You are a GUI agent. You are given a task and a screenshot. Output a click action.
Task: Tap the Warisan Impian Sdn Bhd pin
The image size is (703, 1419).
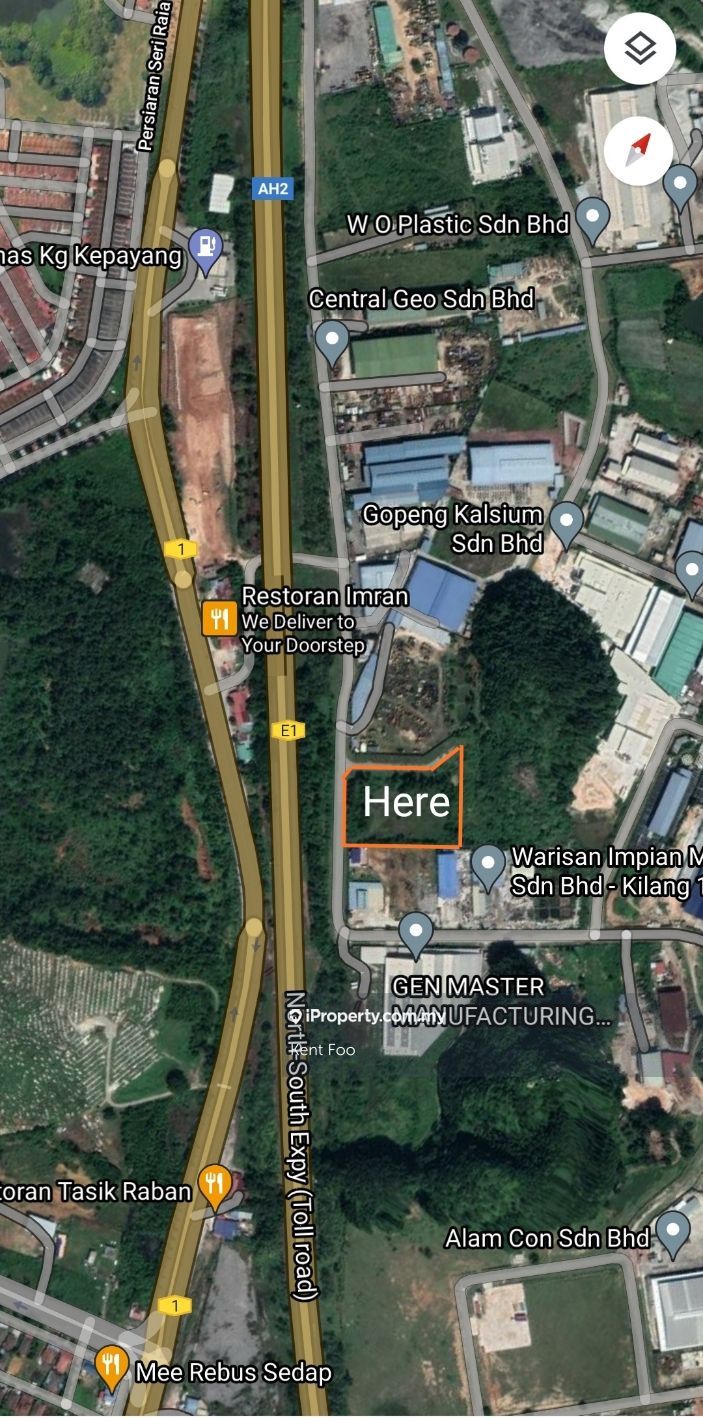[488, 865]
